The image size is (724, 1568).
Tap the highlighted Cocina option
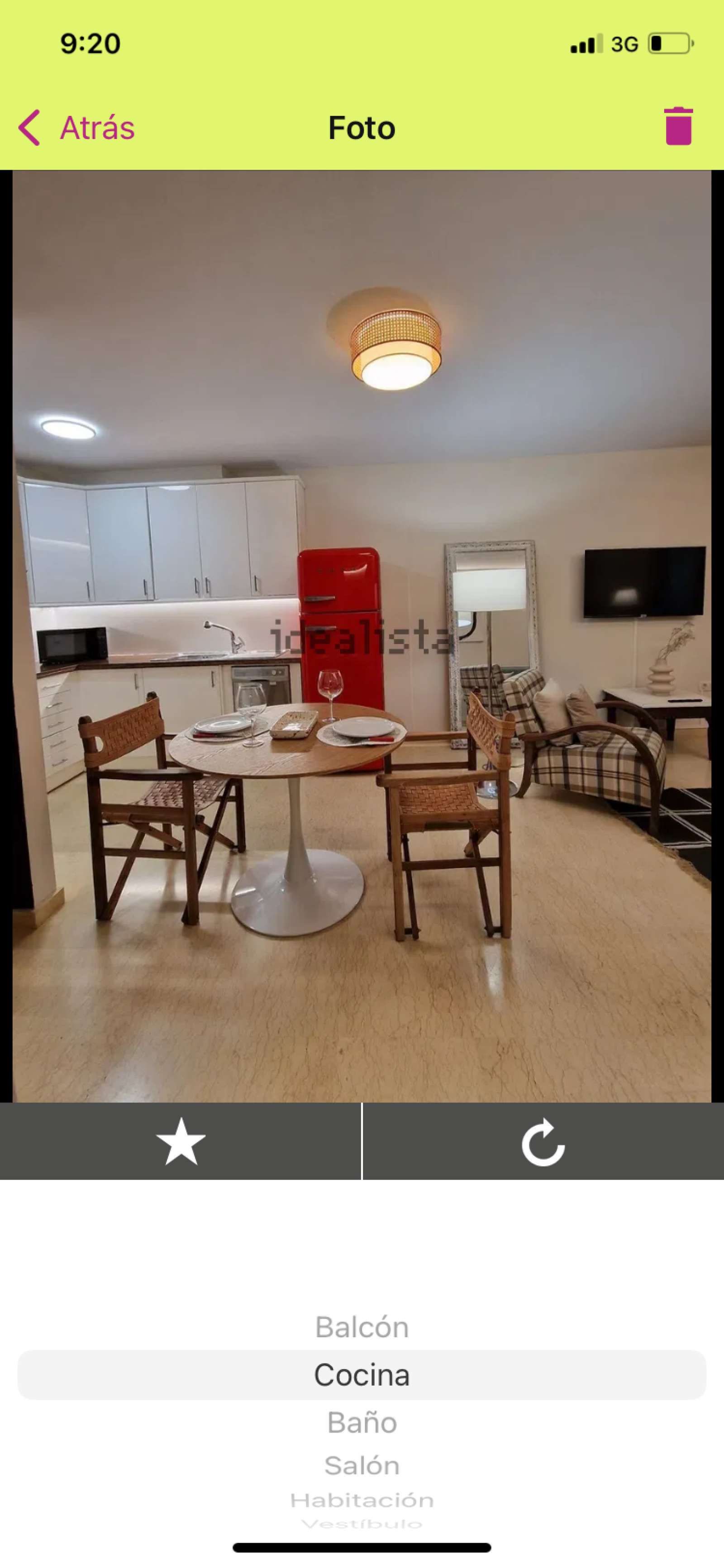pyautogui.click(x=362, y=1374)
